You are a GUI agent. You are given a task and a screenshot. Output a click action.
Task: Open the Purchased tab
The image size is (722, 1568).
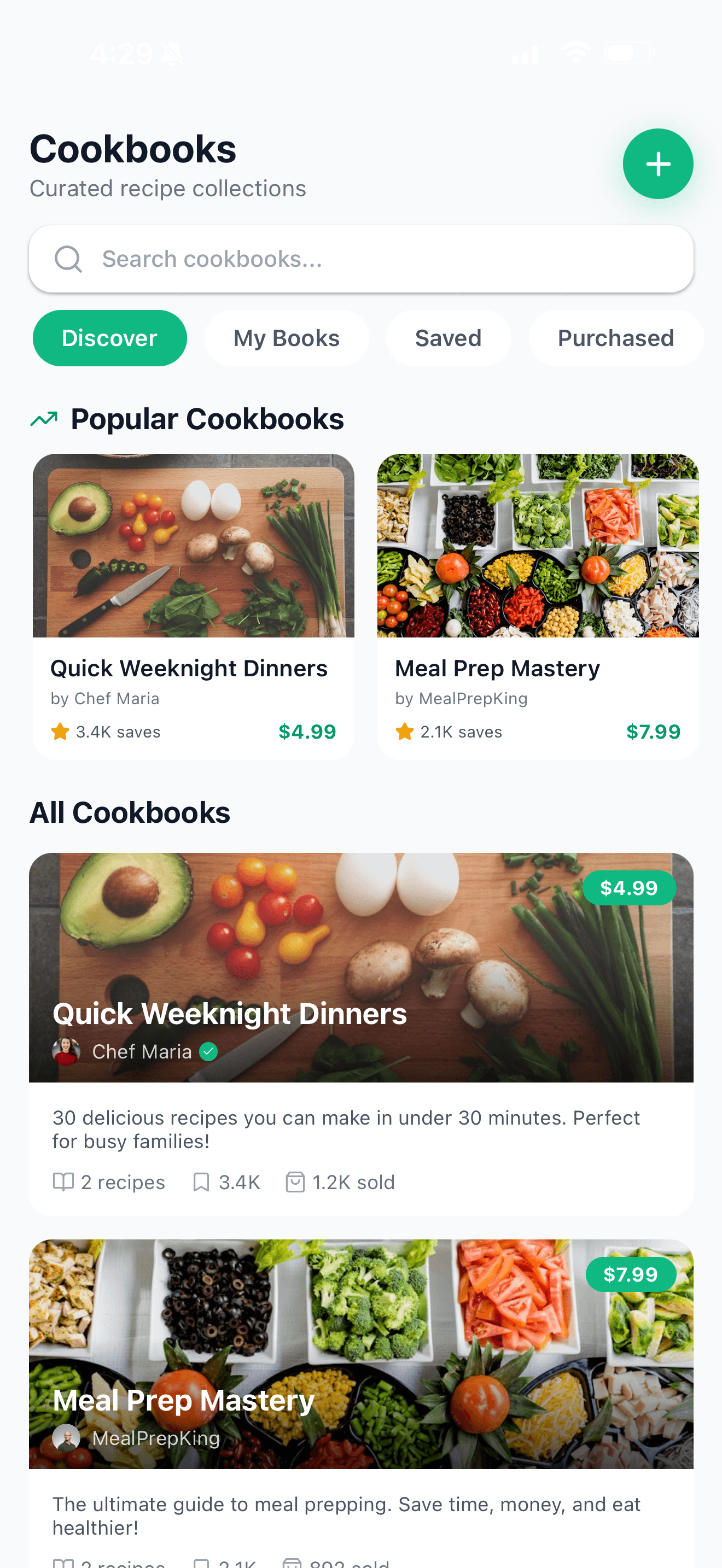[616, 338]
